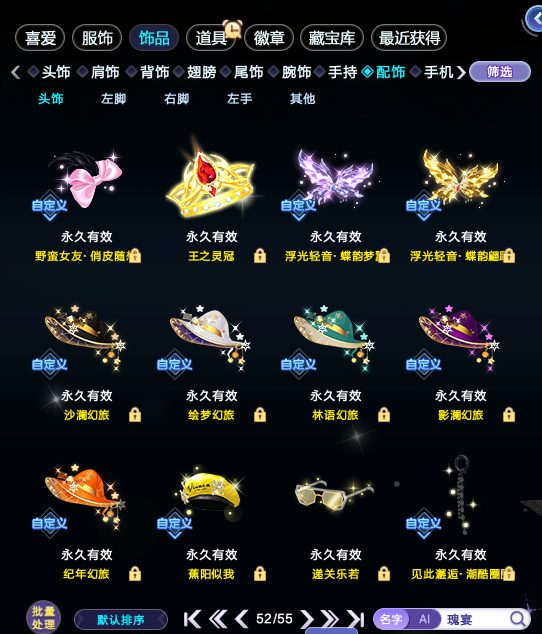Go to the next page arrow
Image resolution: width=542 pixels, height=634 pixels.
click(307, 619)
